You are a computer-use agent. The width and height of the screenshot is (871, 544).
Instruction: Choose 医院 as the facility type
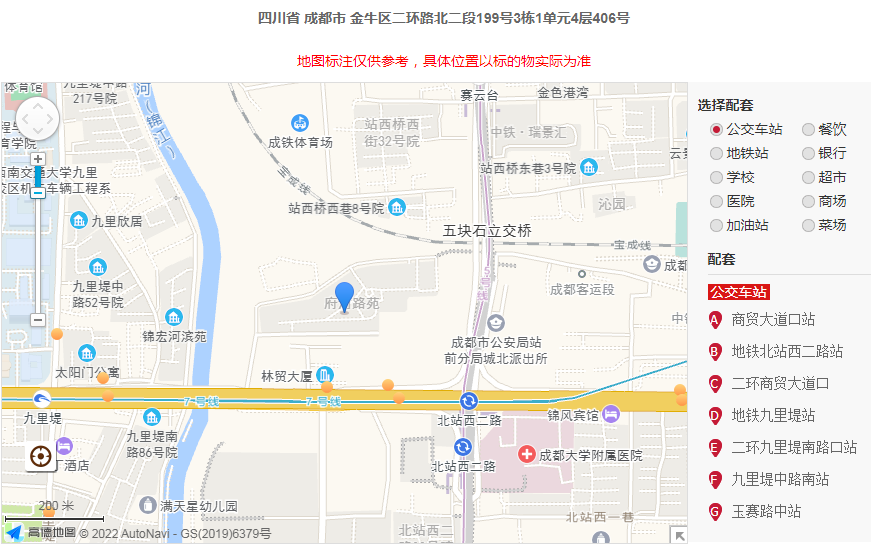pyautogui.click(x=716, y=202)
